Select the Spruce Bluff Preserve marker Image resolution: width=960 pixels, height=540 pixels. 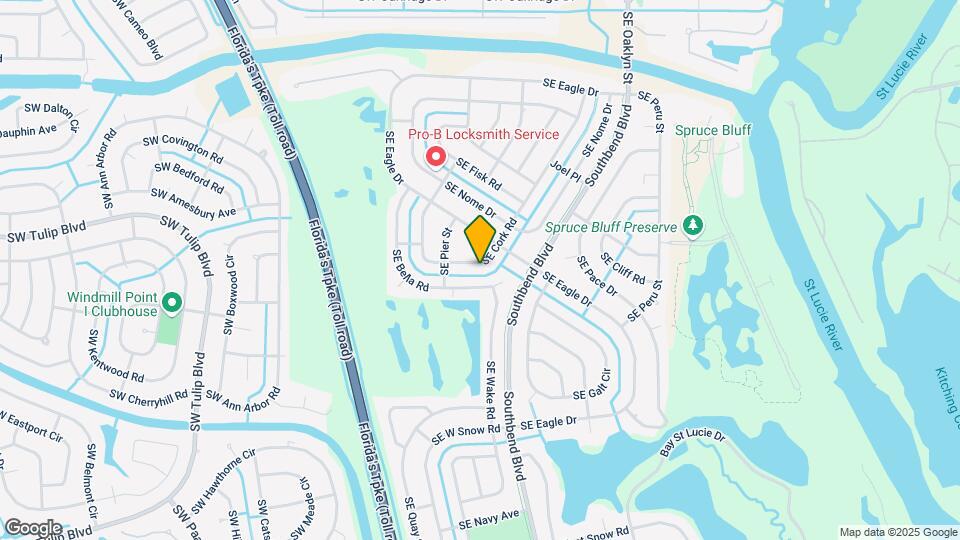click(x=692, y=225)
